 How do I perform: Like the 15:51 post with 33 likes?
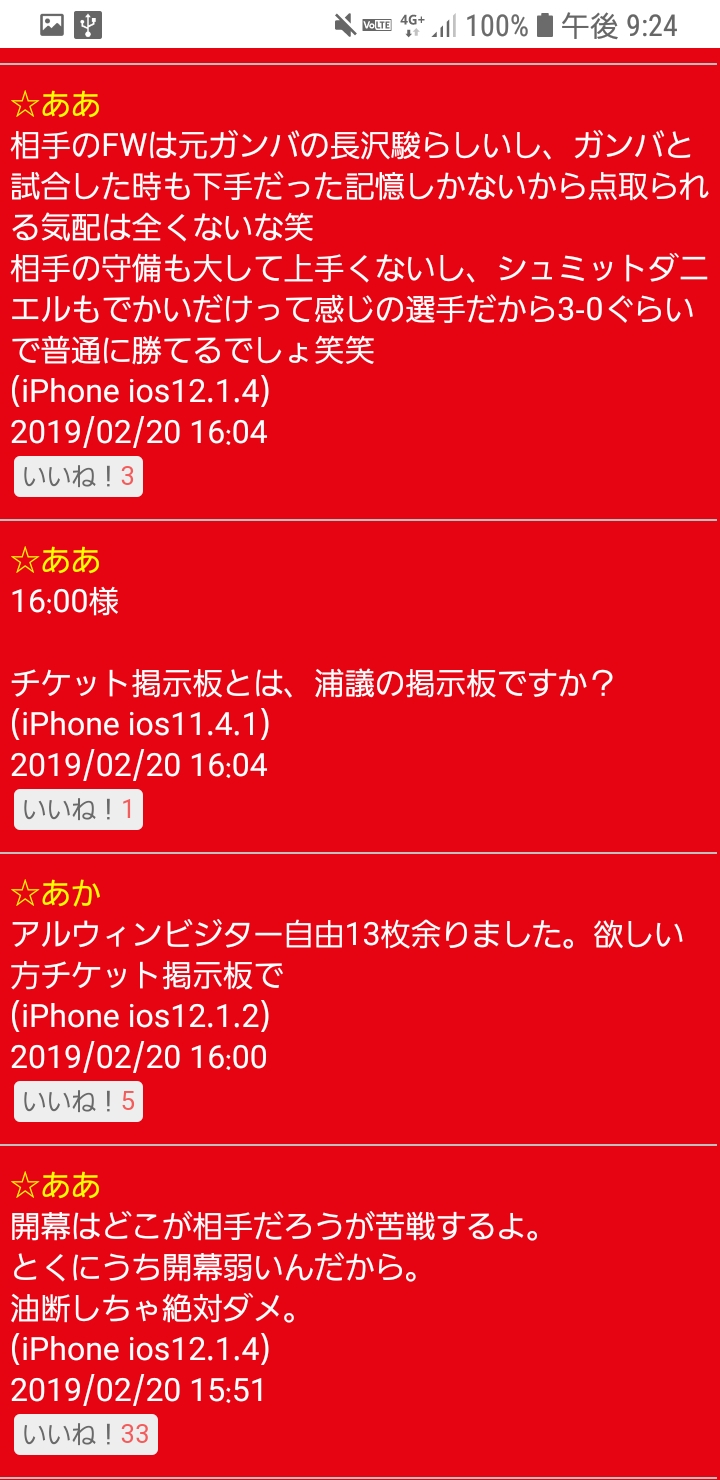[x=85, y=1435]
